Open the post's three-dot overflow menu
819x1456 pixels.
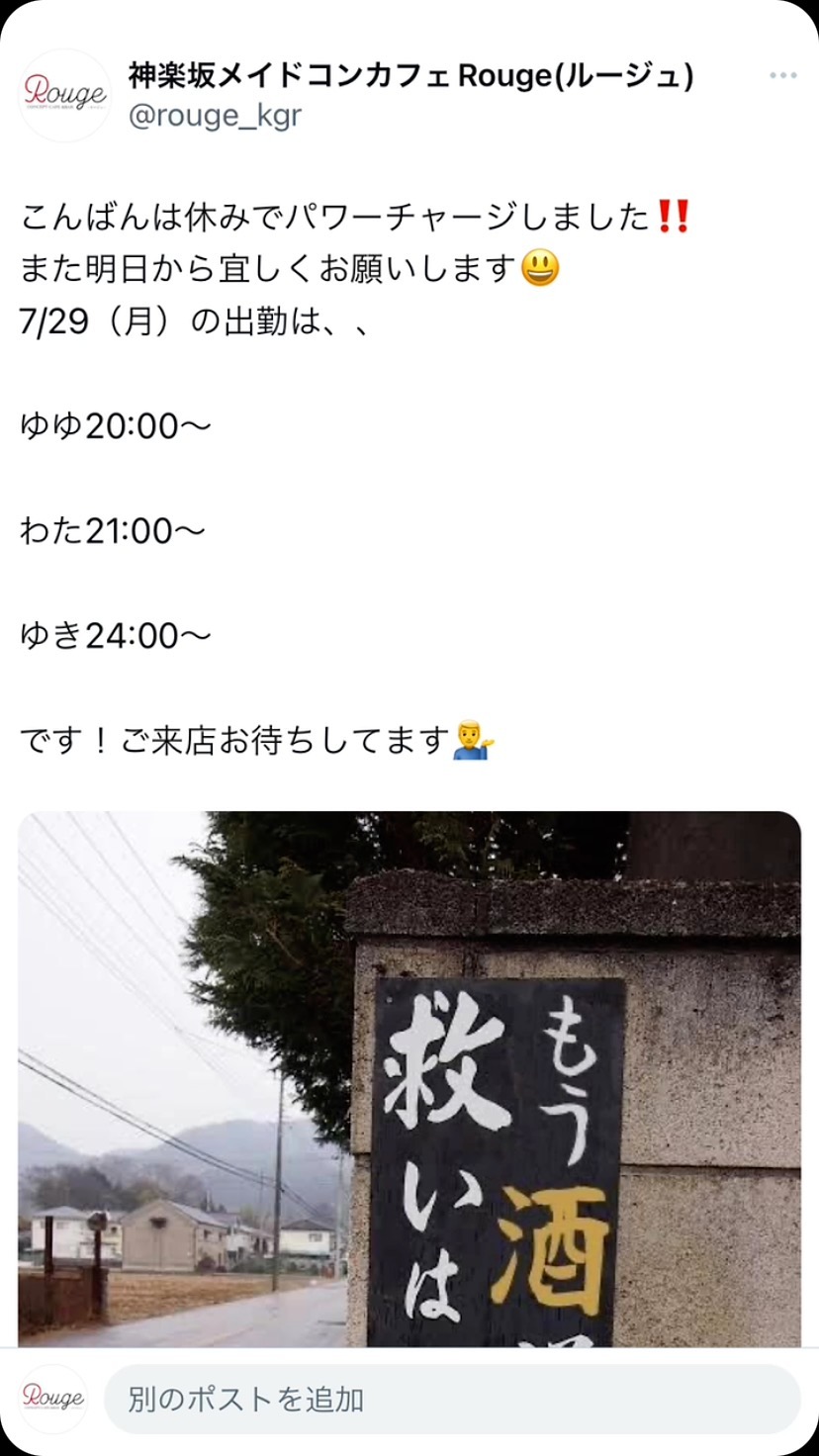pyautogui.click(x=782, y=76)
